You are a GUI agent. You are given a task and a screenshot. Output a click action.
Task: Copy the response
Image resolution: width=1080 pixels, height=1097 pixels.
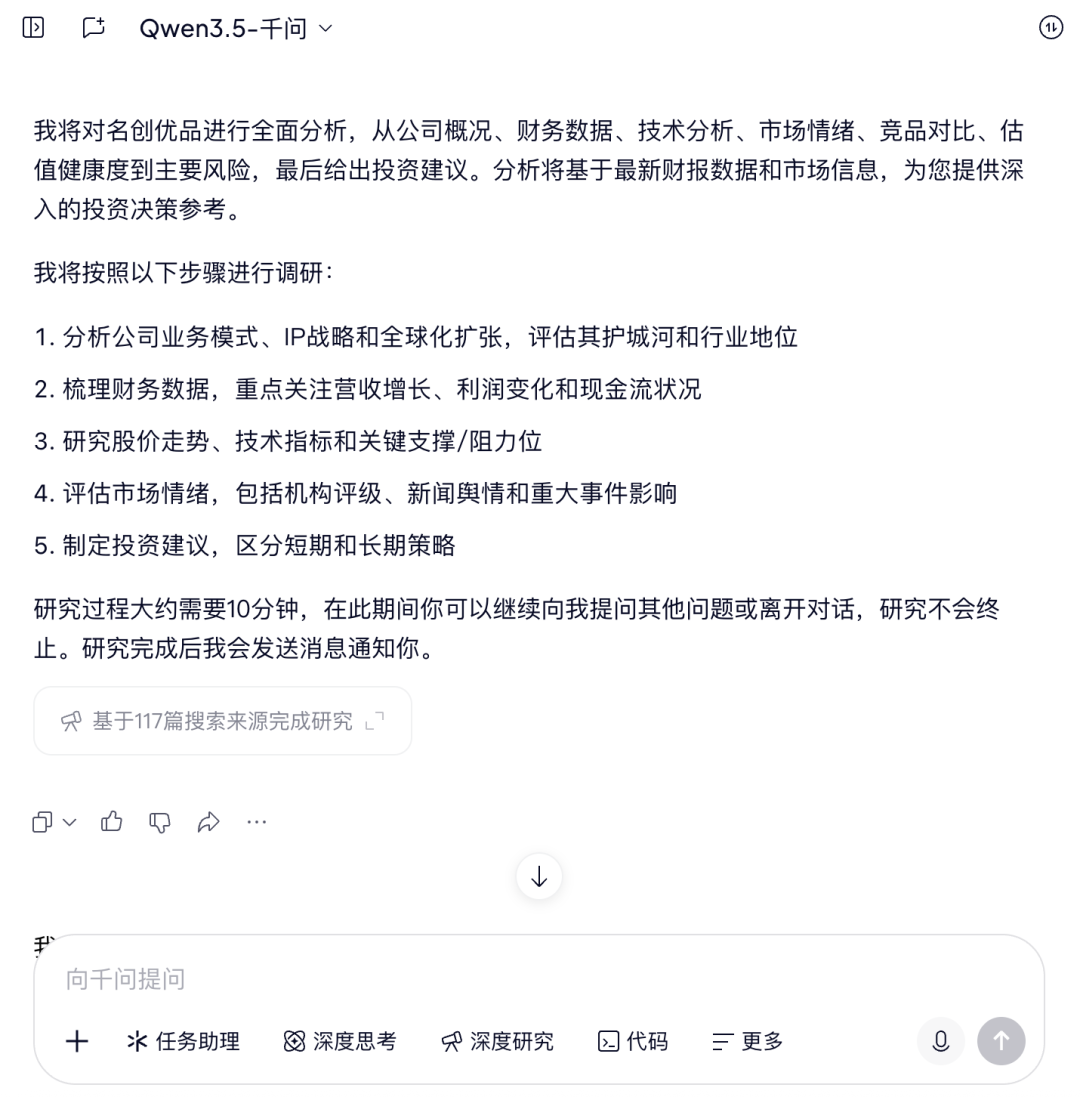42,822
